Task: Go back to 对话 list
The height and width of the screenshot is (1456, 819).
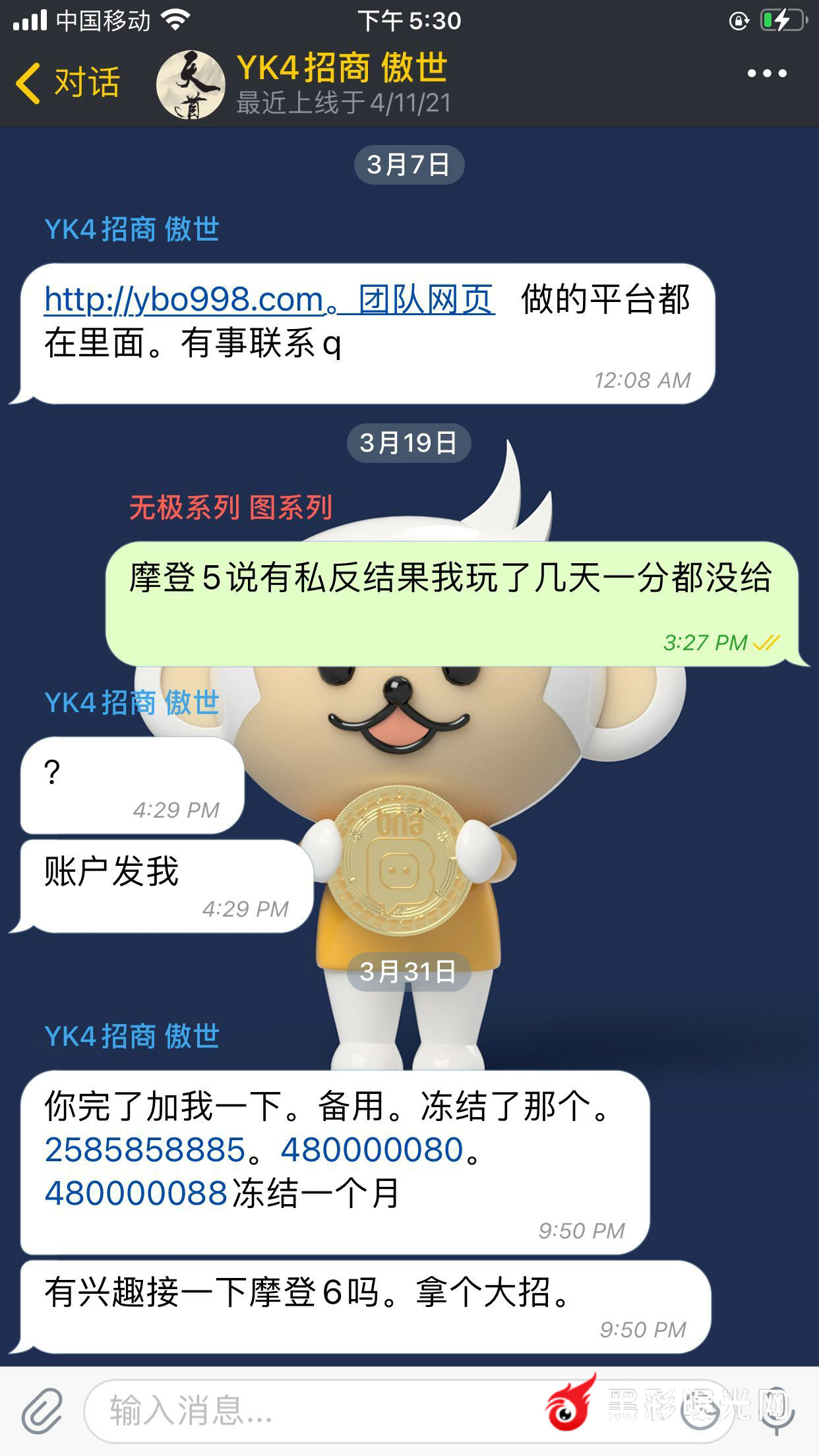Action: coord(67,83)
